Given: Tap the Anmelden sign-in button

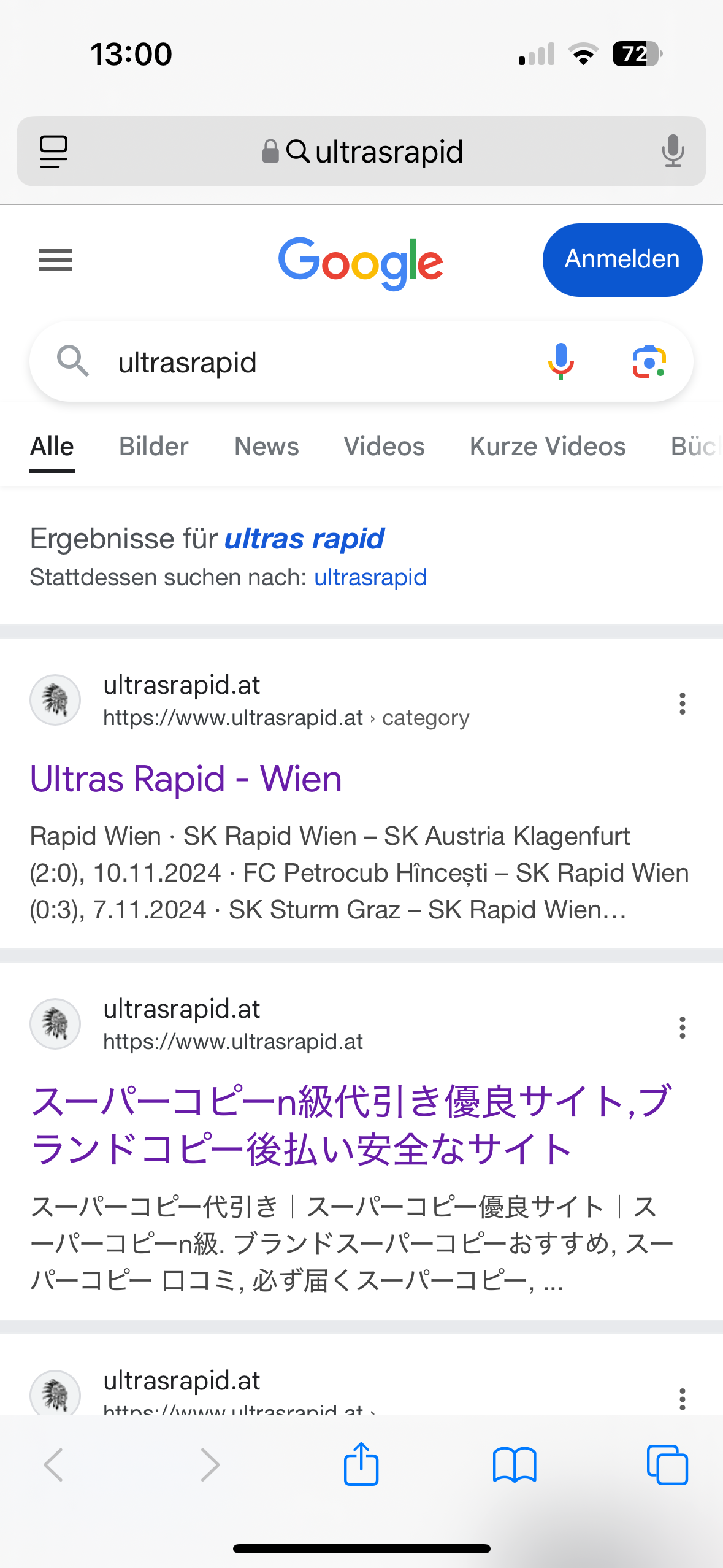Looking at the screenshot, I should [x=622, y=259].
